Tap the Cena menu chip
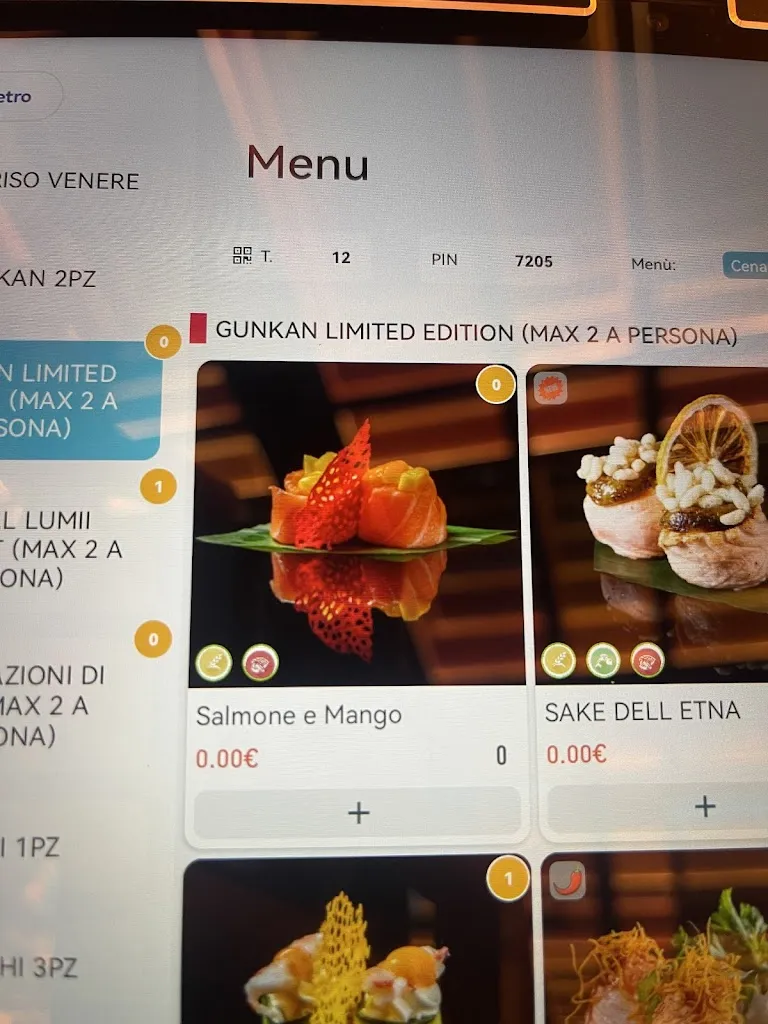This screenshot has height=1024, width=768. coord(746,266)
